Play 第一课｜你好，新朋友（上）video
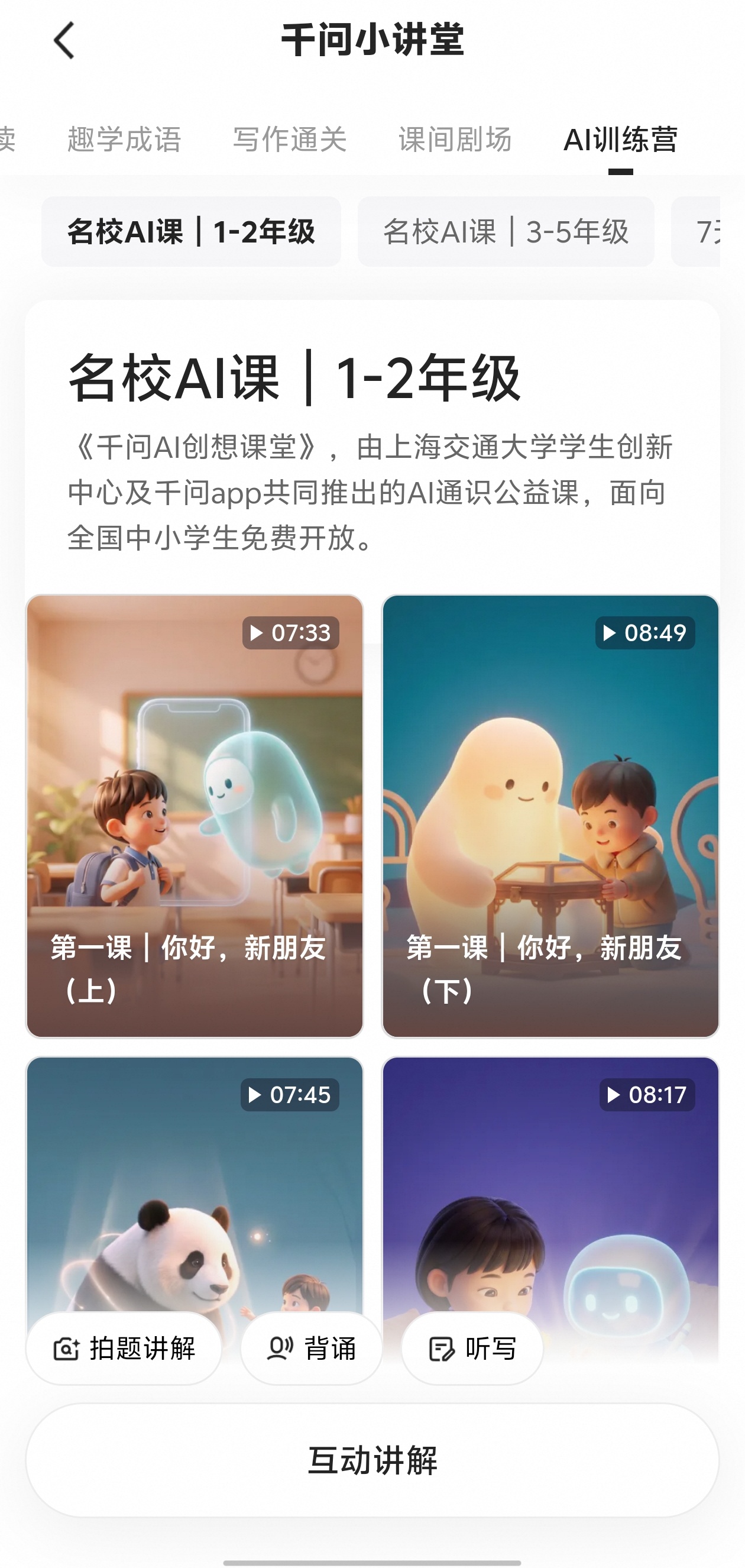The width and height of the screenshot is (745, 1568). [195, 816]
